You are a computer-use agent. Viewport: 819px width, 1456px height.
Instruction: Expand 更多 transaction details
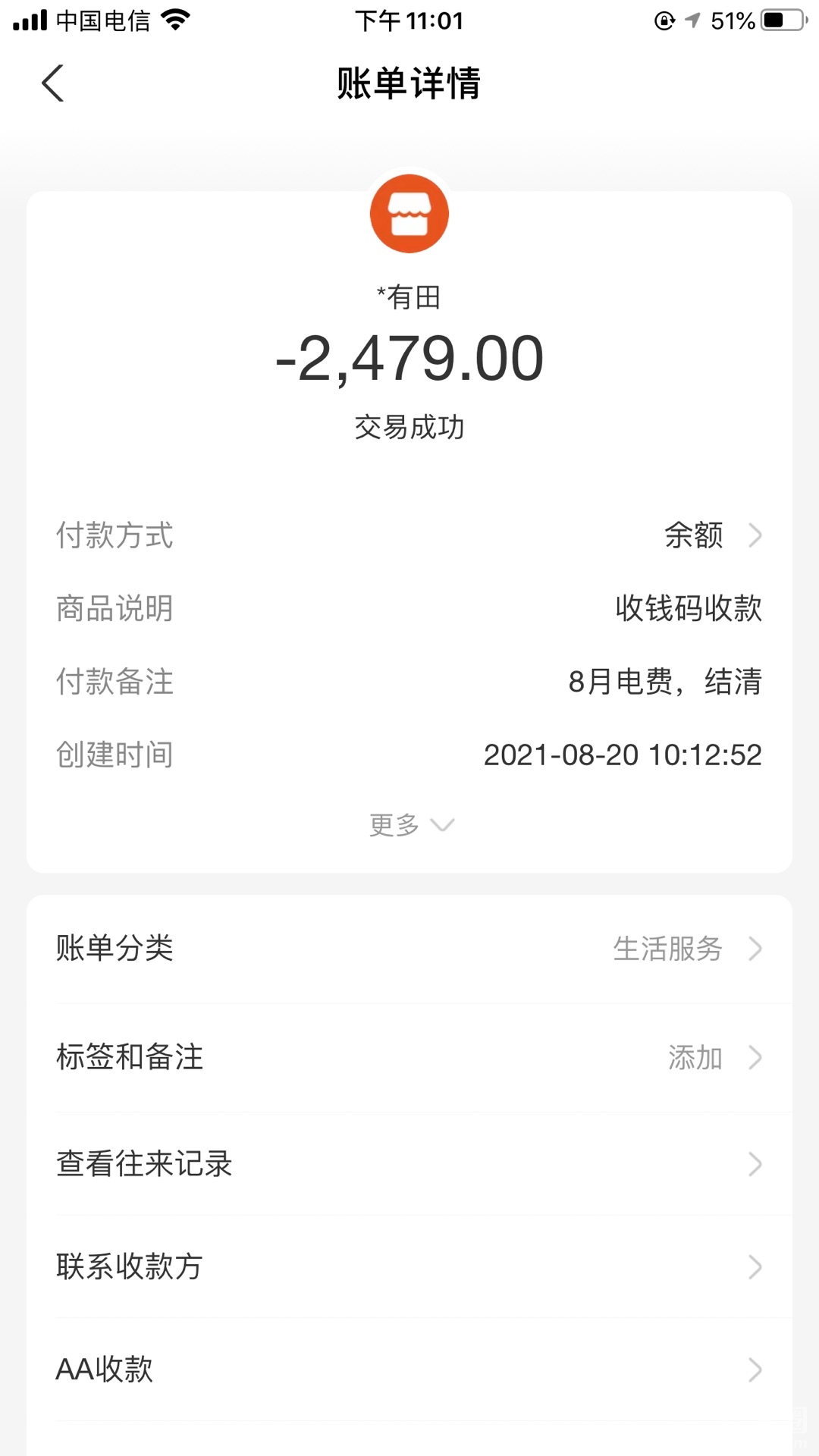(x=409, y=824)
